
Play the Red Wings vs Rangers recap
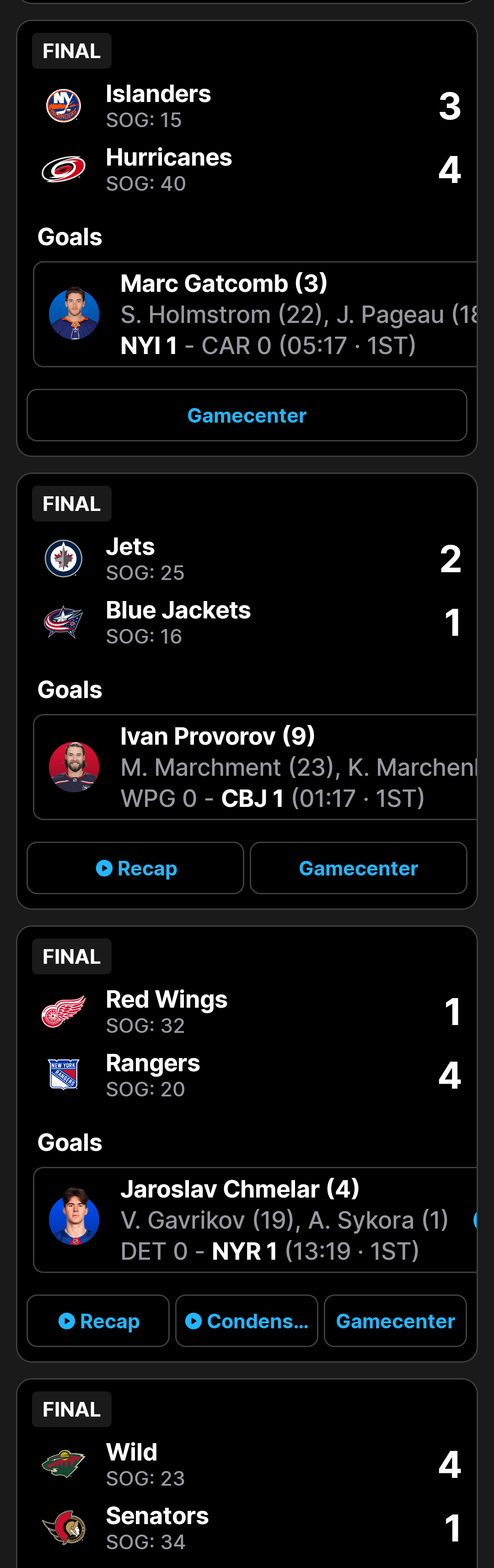98,1321
